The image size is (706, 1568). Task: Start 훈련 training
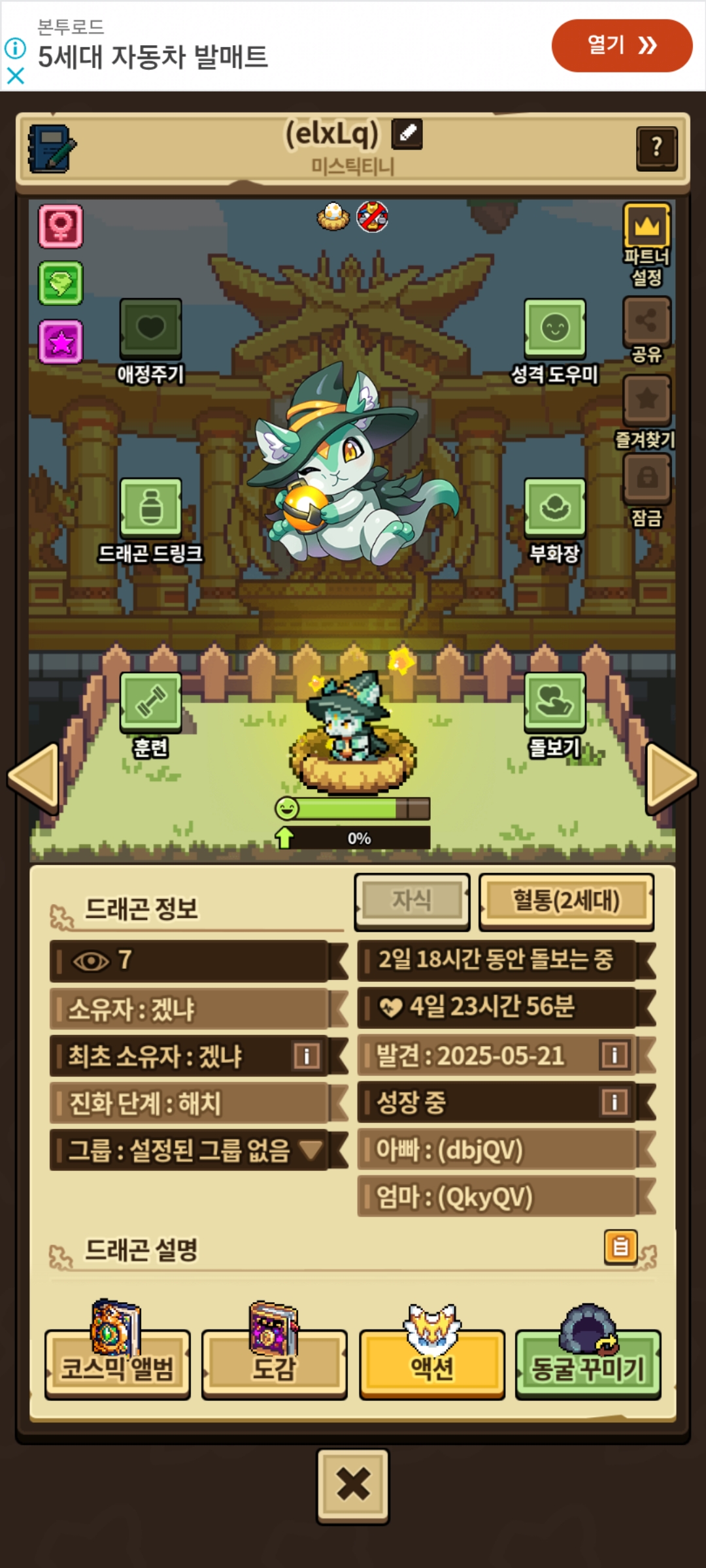click(x=151, y=701)
